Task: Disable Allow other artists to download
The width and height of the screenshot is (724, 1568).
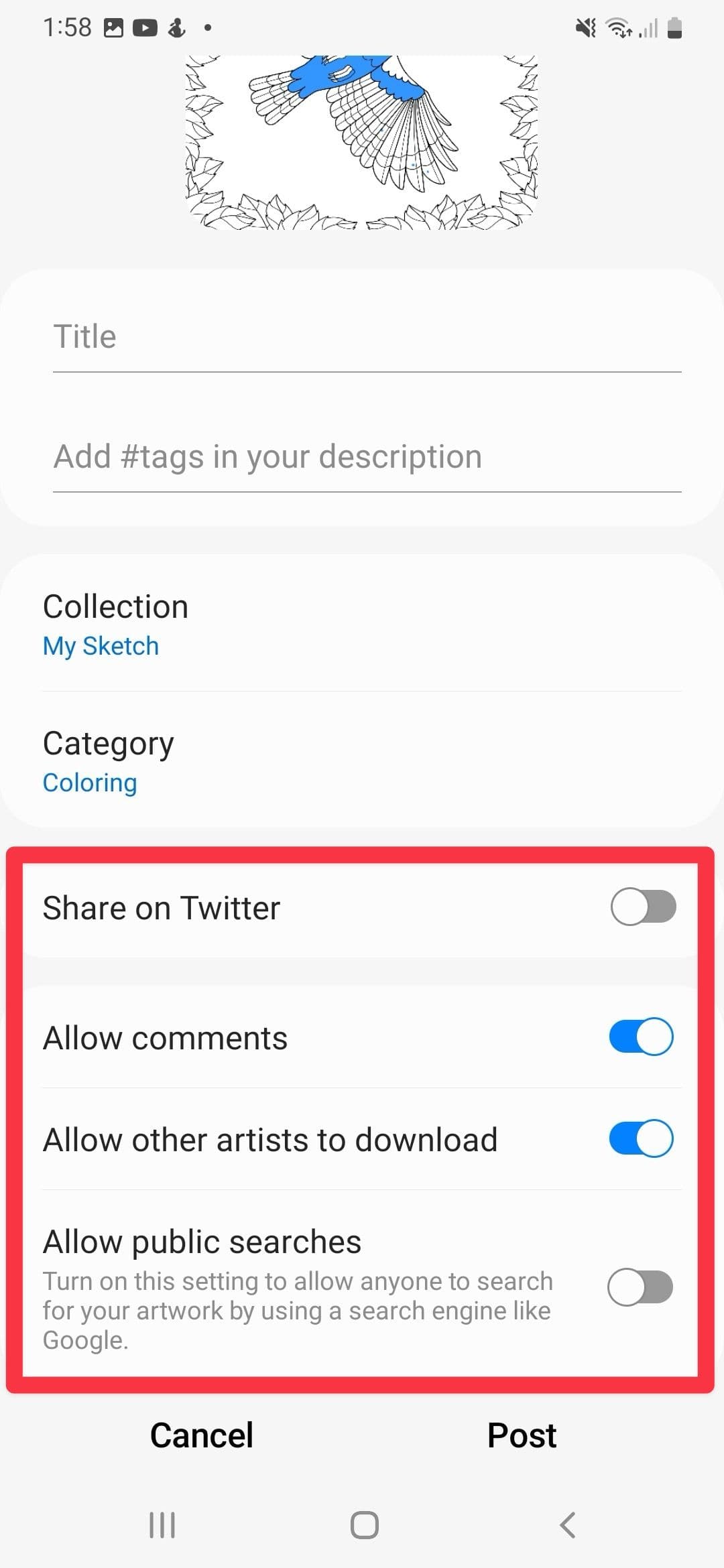Action: 641,1138
